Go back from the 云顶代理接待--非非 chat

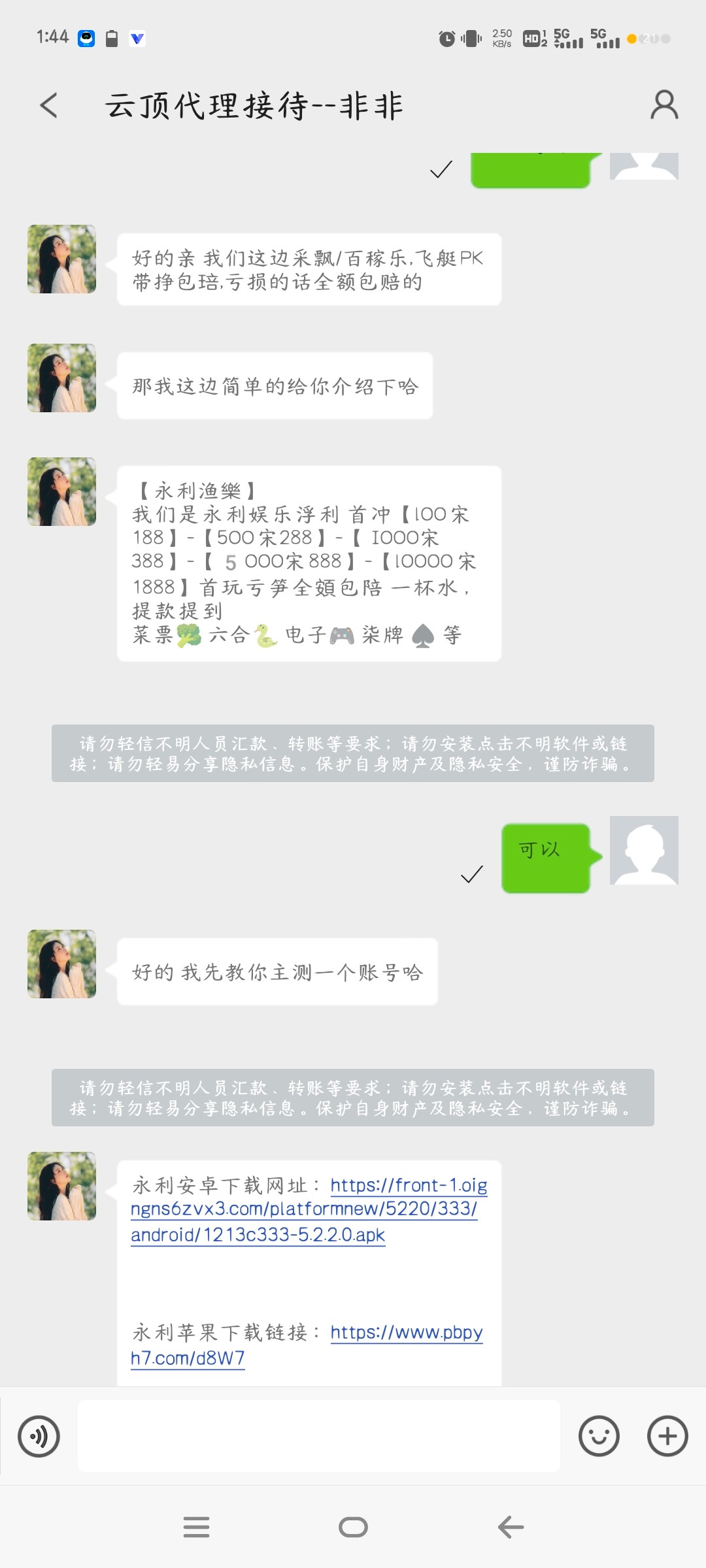[x=49, y=105]
